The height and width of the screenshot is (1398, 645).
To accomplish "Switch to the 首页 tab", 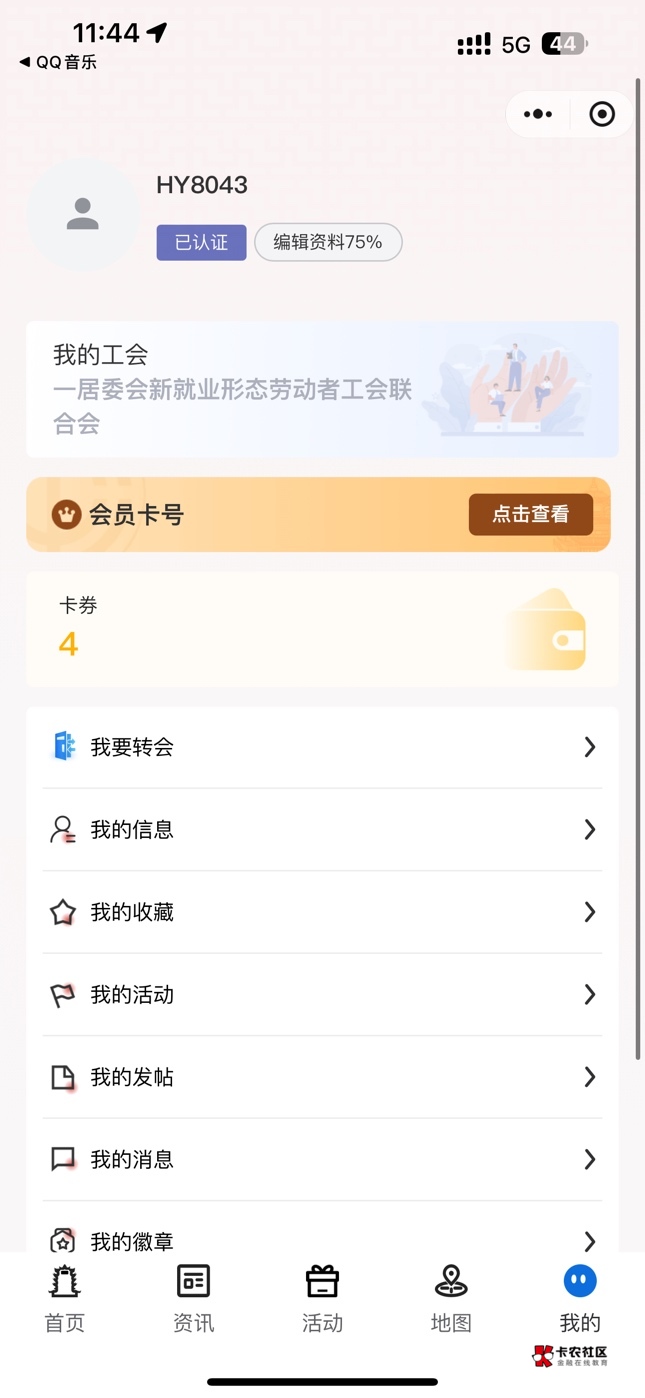I will [65, 1298].
